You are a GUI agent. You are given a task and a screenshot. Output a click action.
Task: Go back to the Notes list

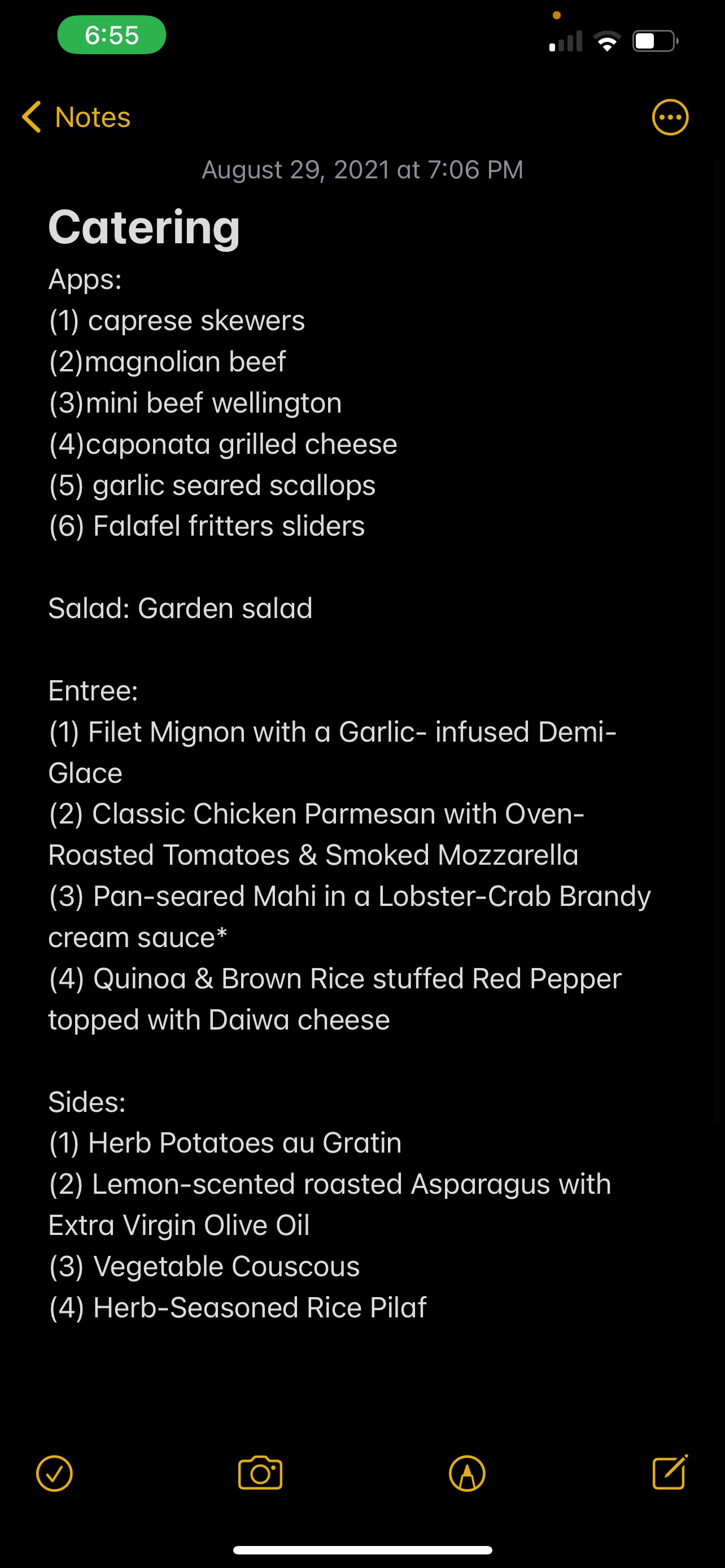tap(76, 117)
